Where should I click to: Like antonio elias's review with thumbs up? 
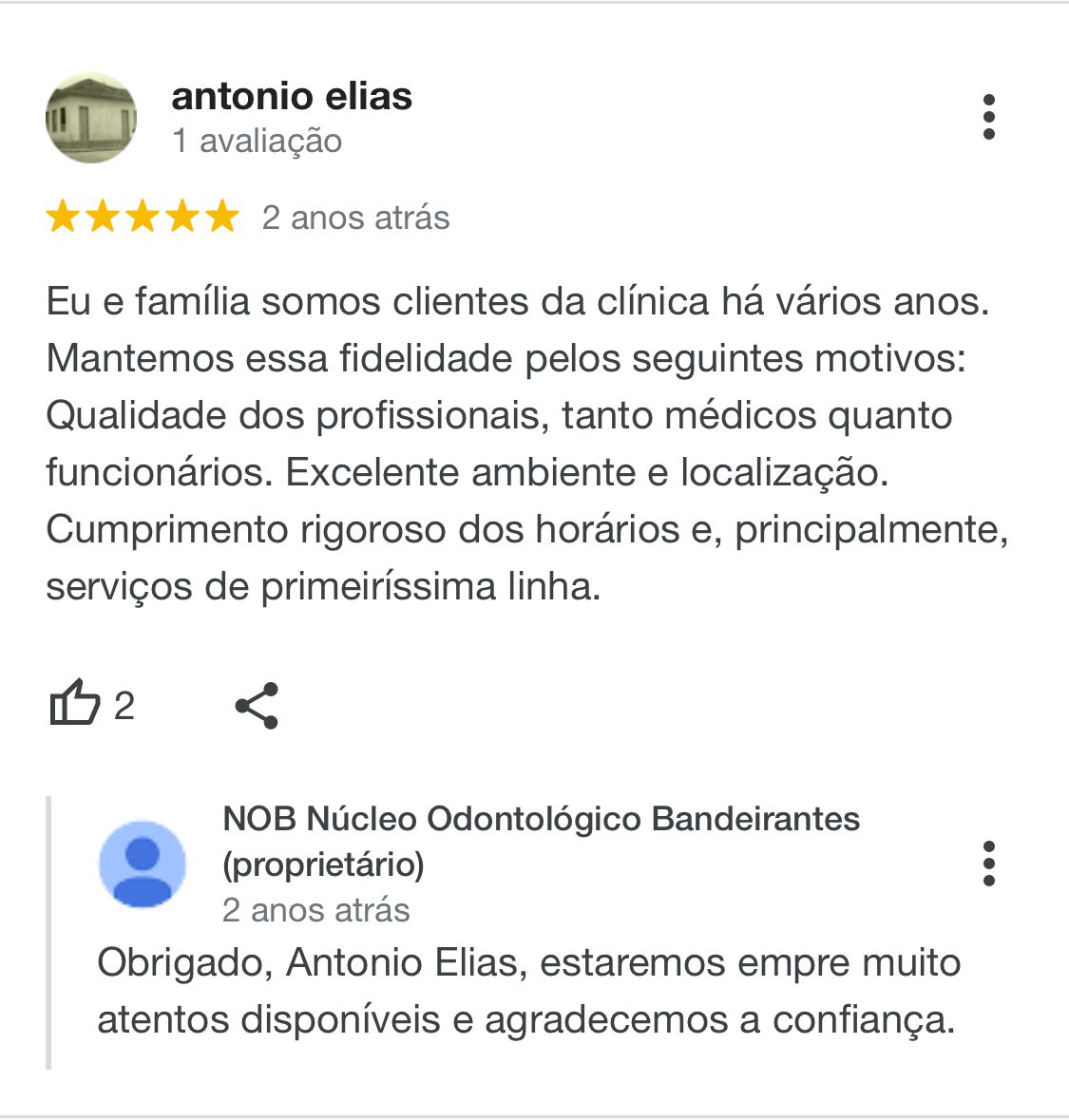(74, 705)
